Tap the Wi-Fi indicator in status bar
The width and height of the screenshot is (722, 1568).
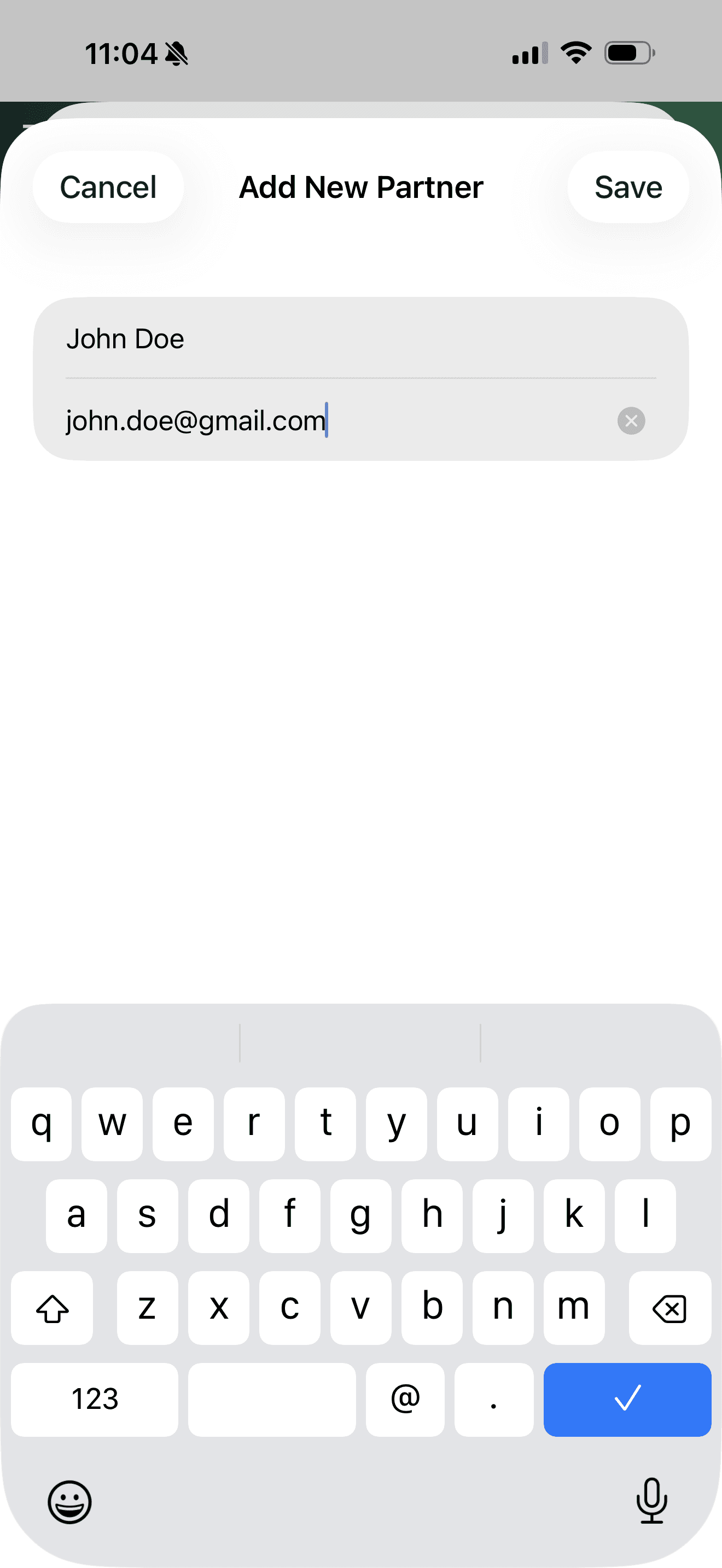click(x=575, y=53)
